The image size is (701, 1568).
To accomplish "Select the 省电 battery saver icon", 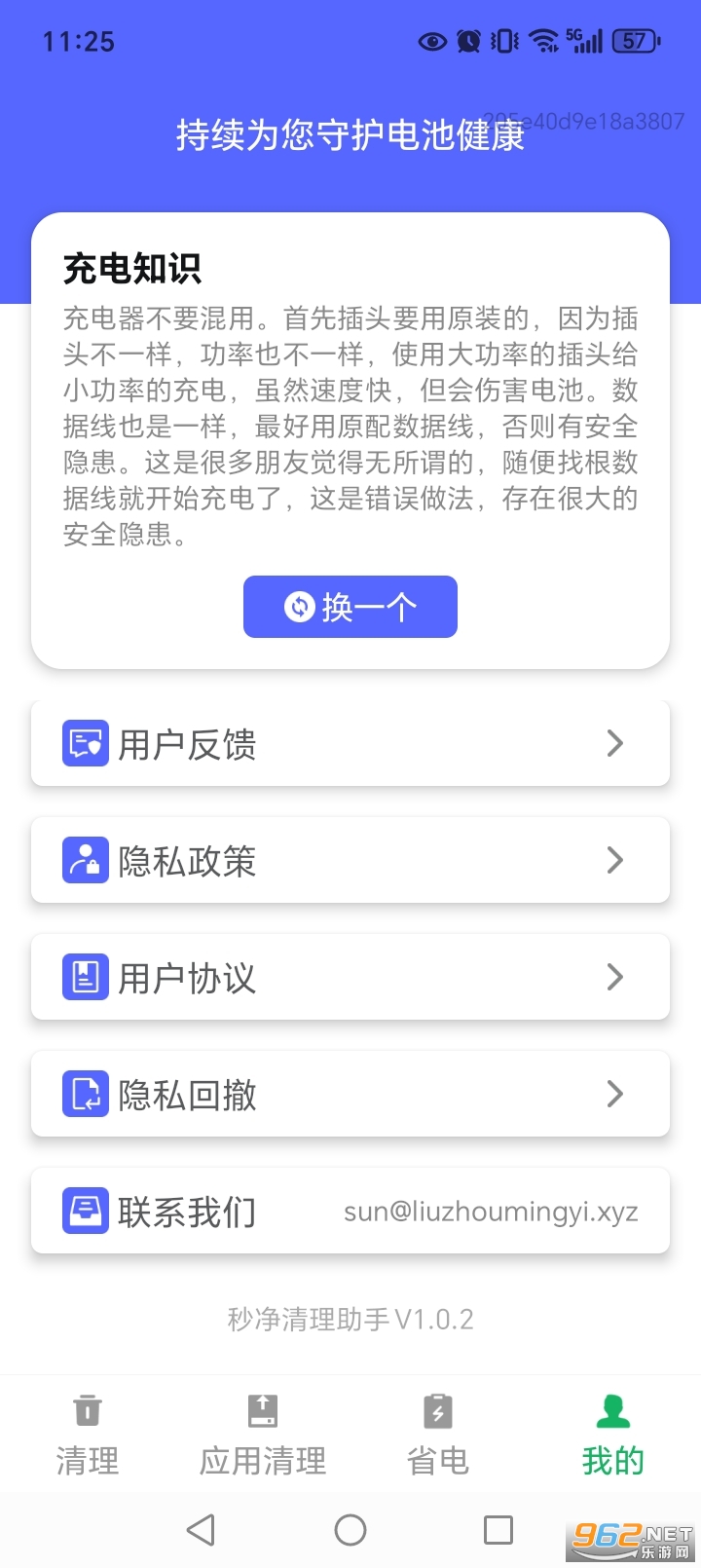I will coord(436,1409).
